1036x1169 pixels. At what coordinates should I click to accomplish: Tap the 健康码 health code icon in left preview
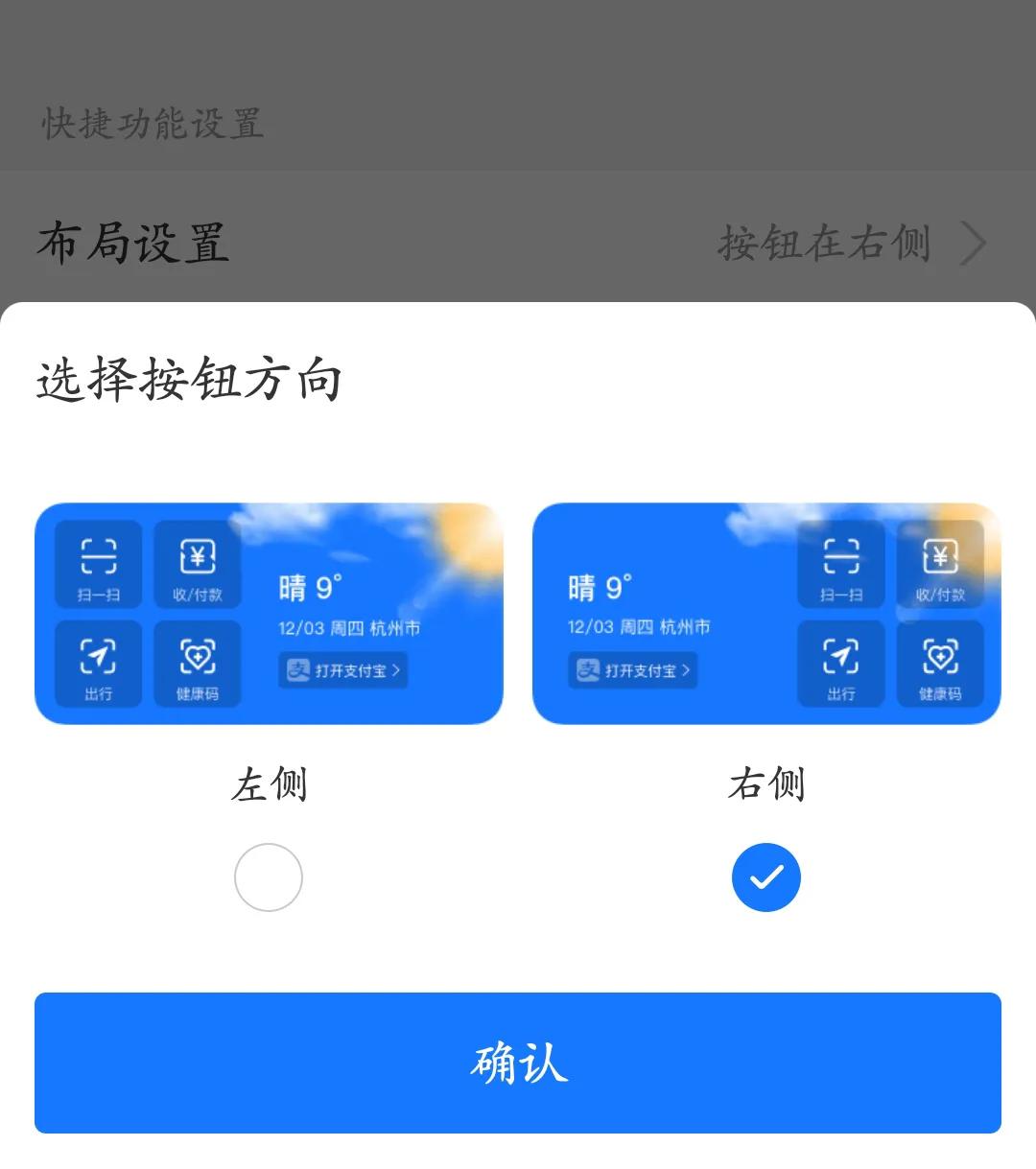pyautogui.click(x=198, y=665)
